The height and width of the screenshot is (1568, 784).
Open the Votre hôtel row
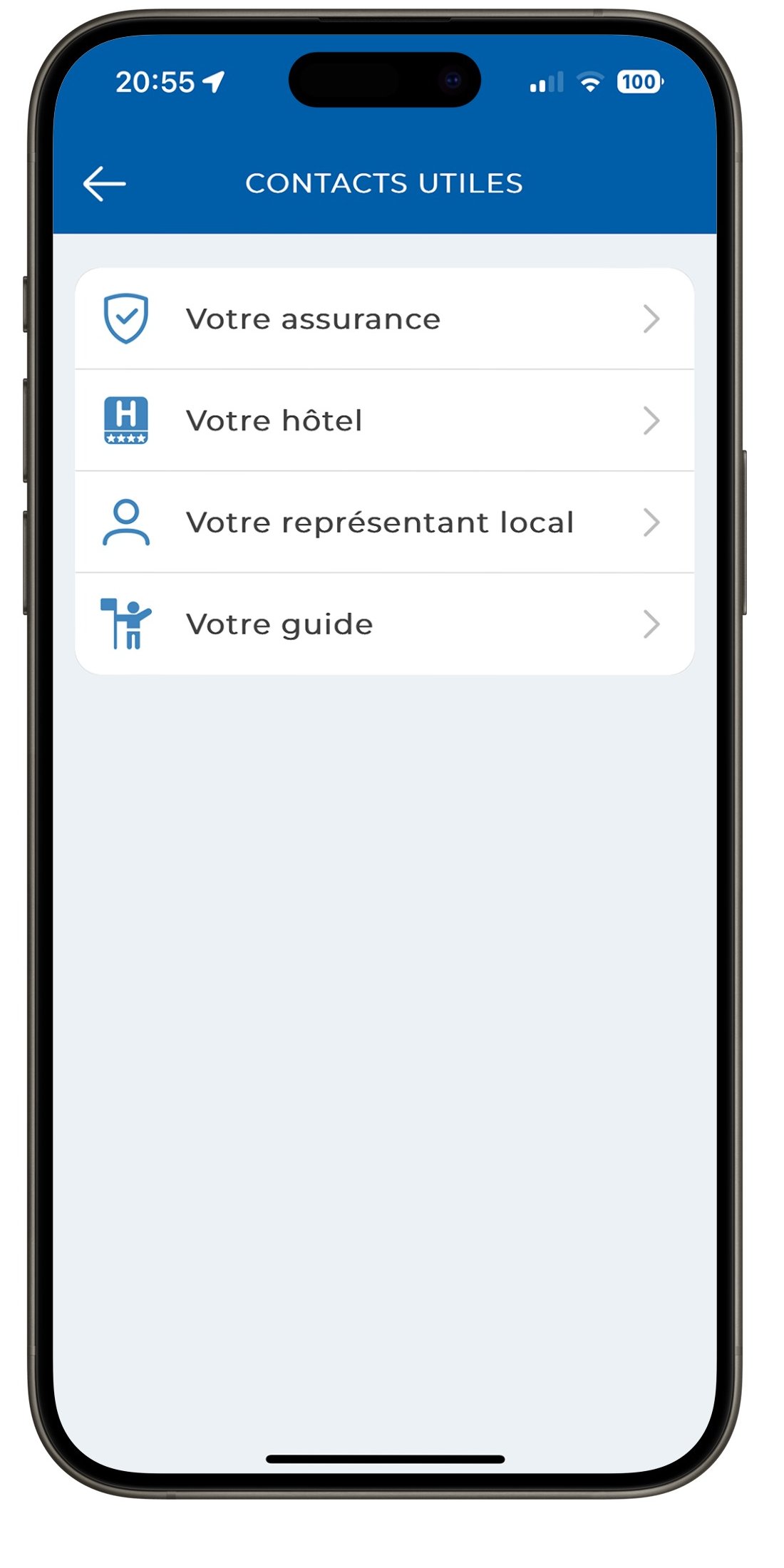tap(384, 421)
